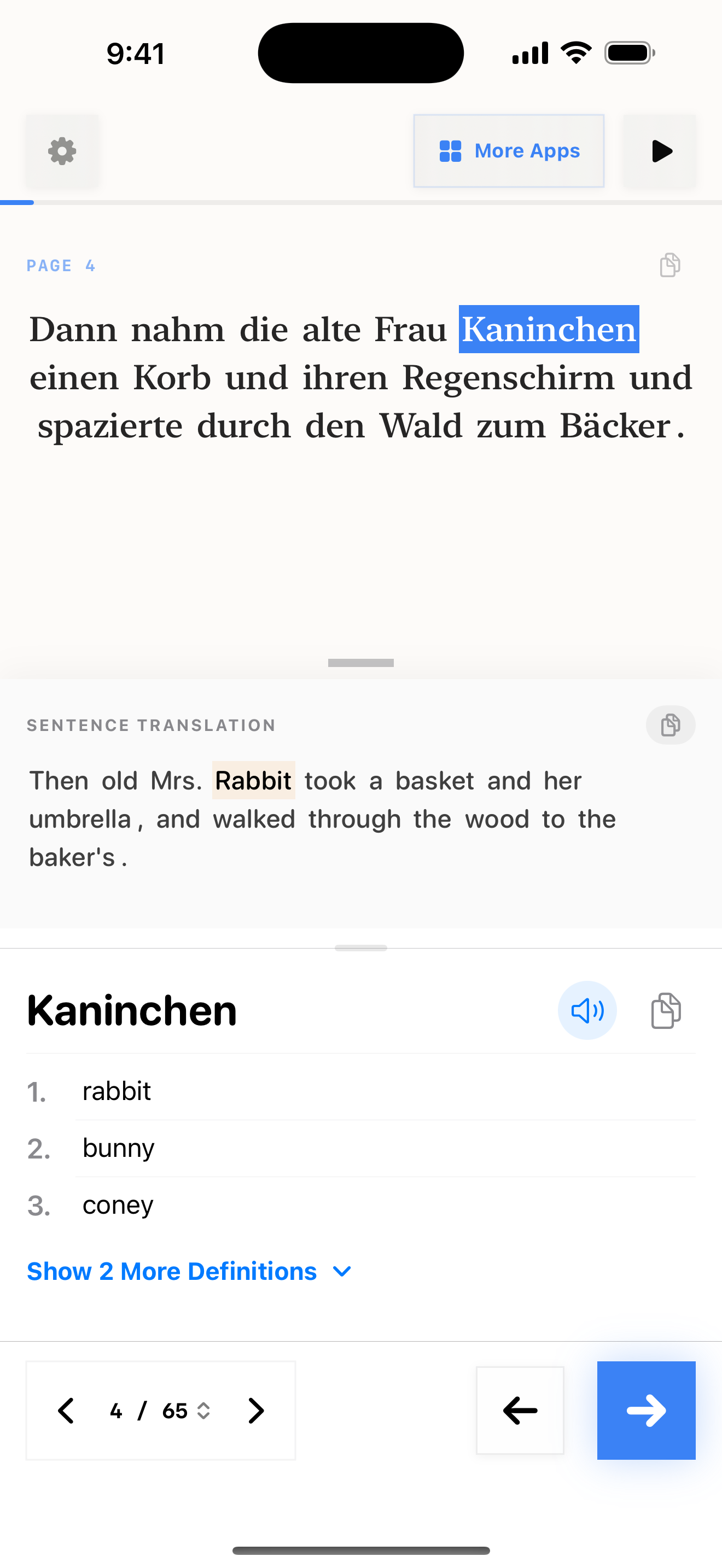Screen dimensions: 722x1568
Task: Advance to the next word
Action: 646,1411
